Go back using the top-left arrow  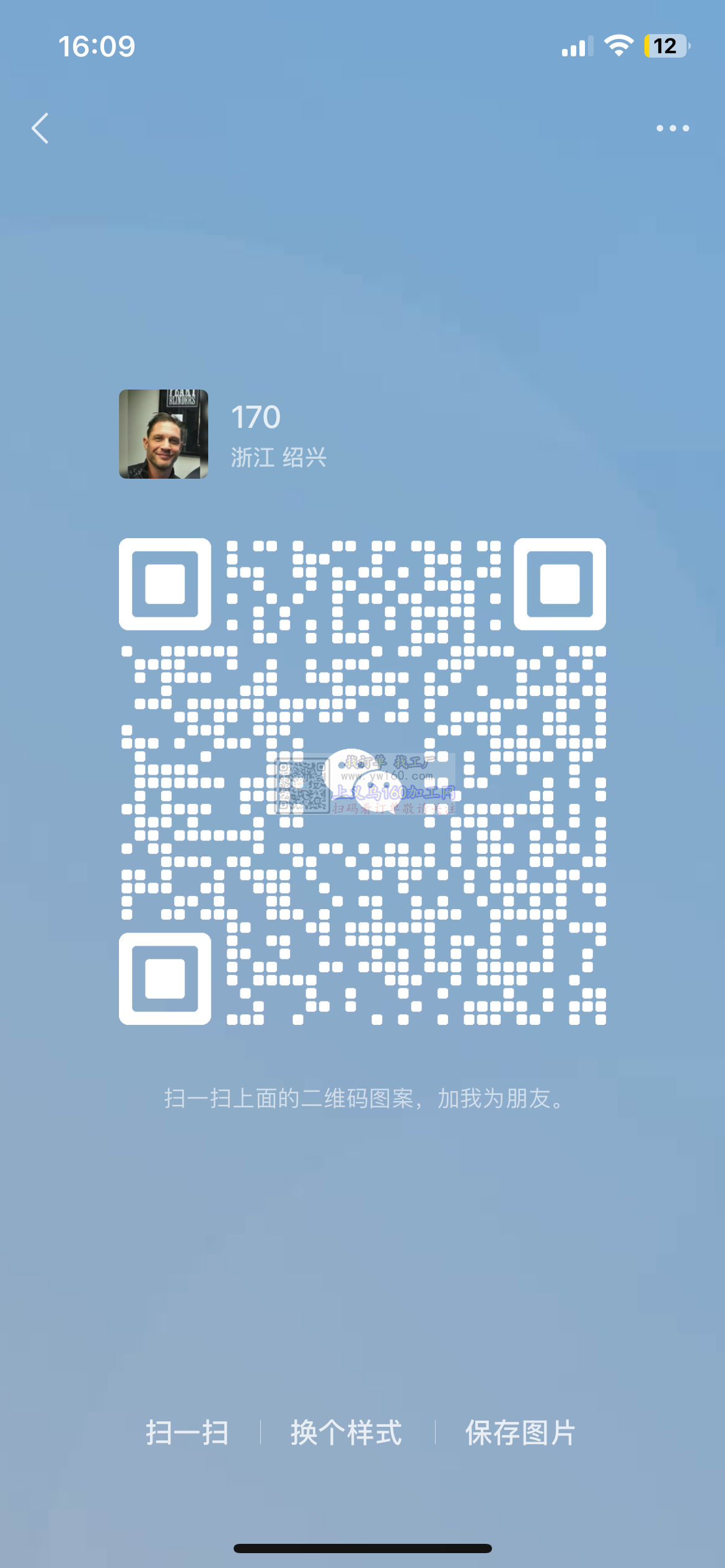tap(41, 128)
